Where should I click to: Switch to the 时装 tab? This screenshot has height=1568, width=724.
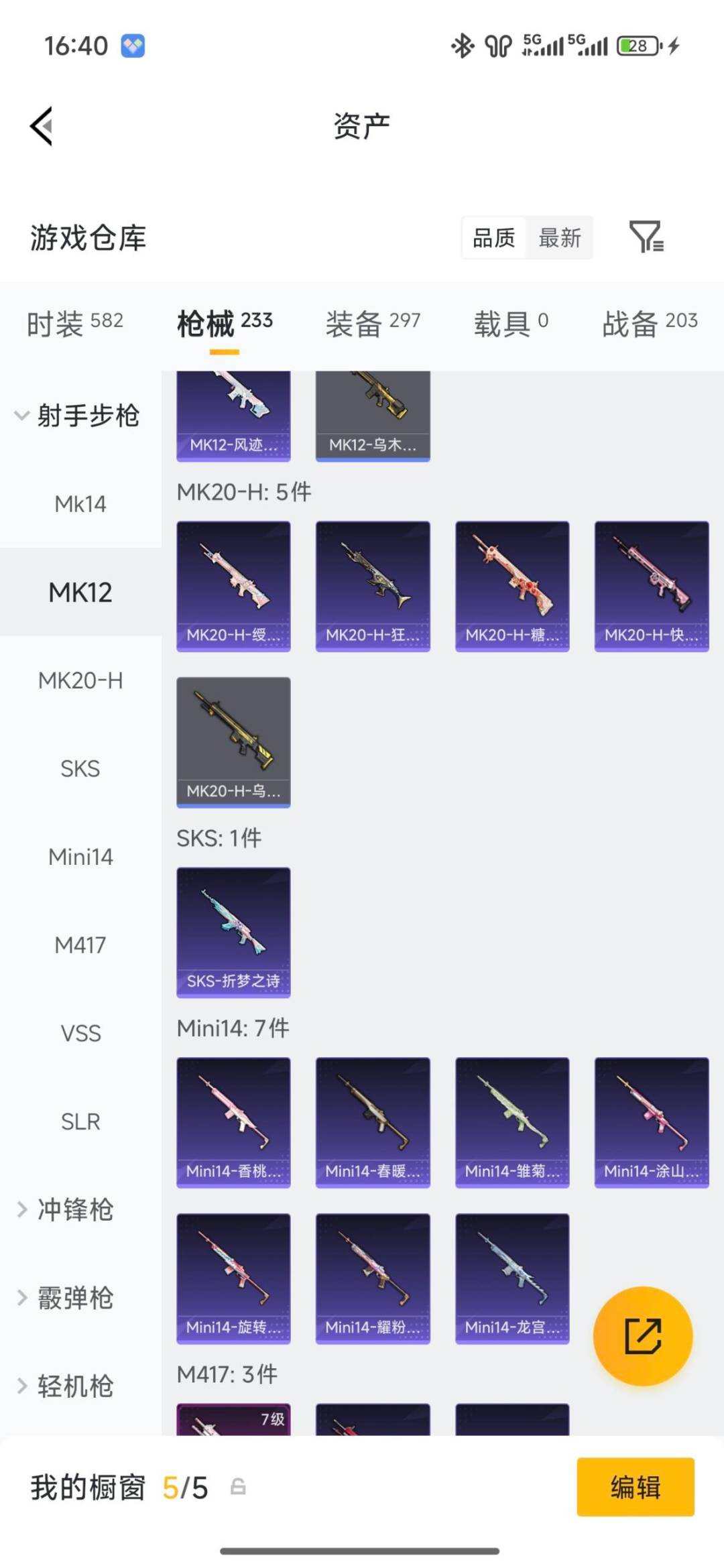(74, 323)
